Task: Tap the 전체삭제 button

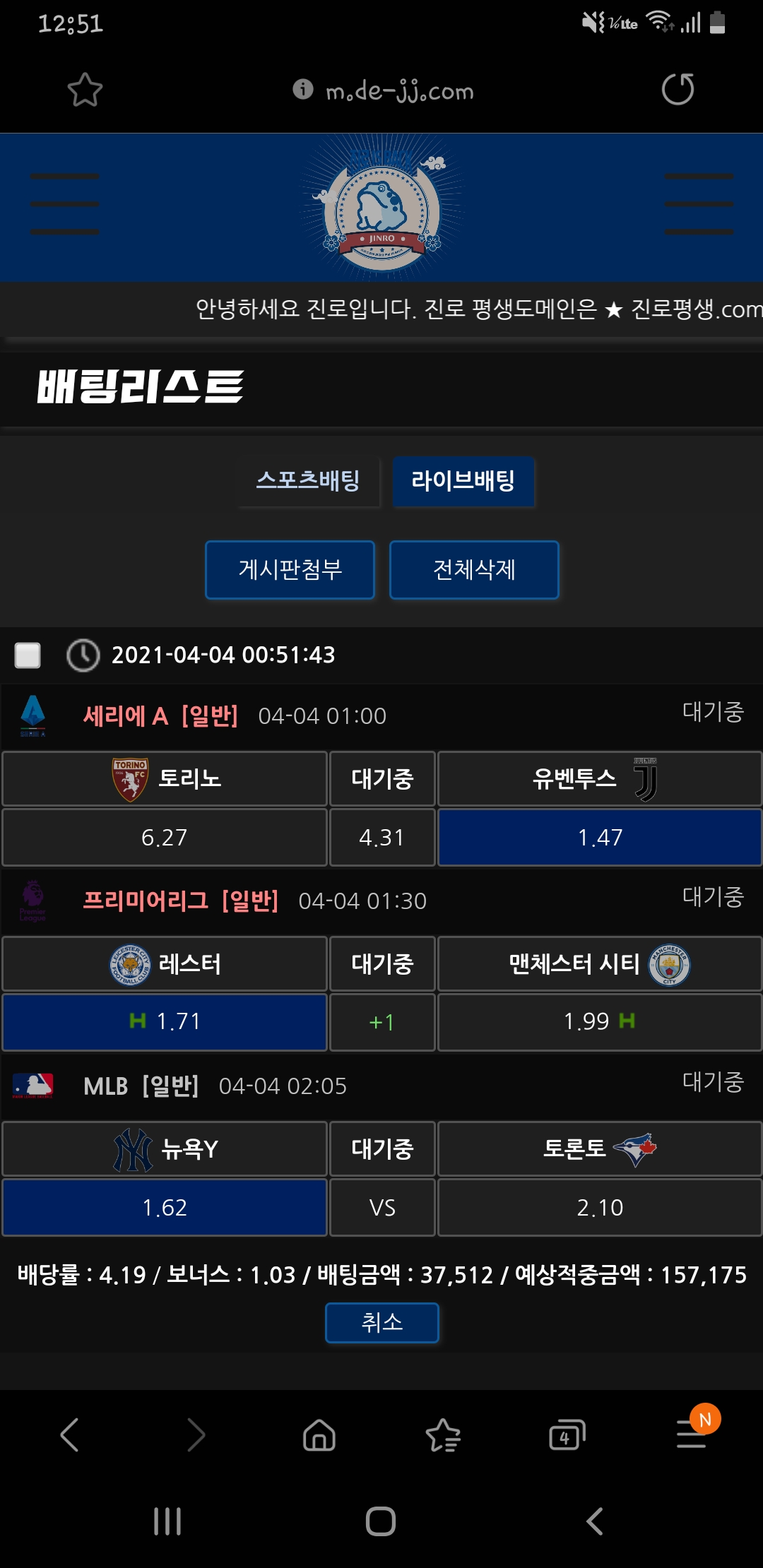Action: pos(474,569)
